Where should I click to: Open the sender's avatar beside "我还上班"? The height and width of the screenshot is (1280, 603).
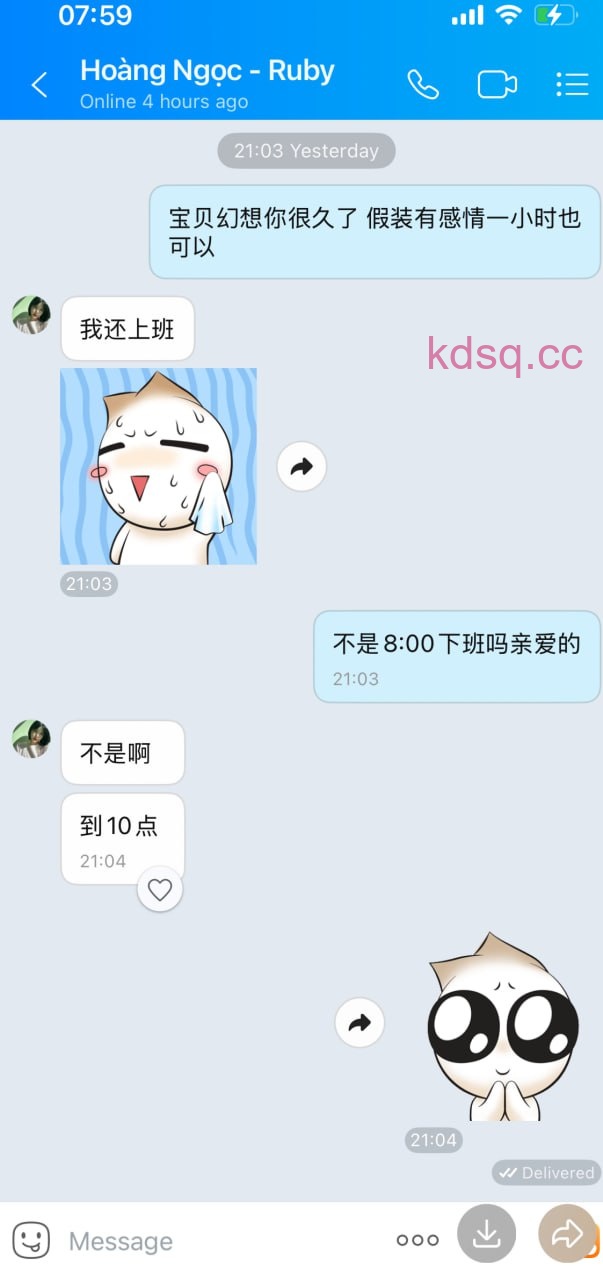pyautogui.click(x=31, y=315)
